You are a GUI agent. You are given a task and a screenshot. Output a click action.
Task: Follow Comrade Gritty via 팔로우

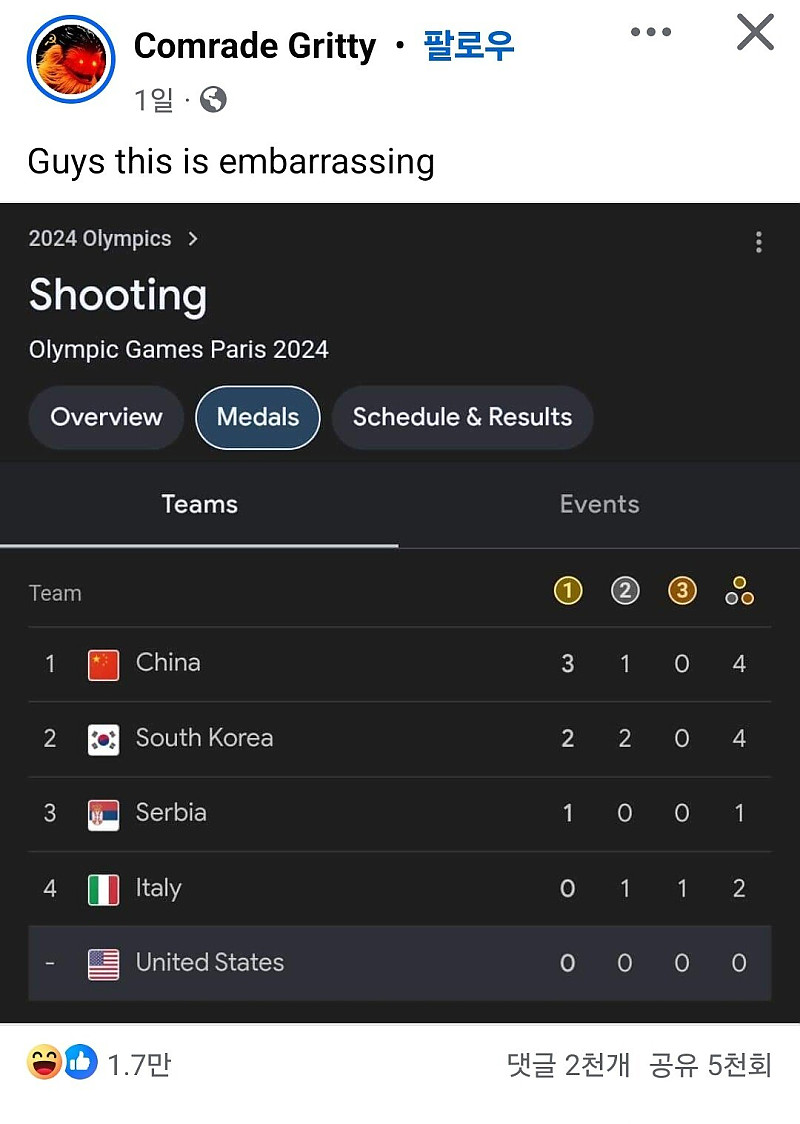[x=468, y=45]
